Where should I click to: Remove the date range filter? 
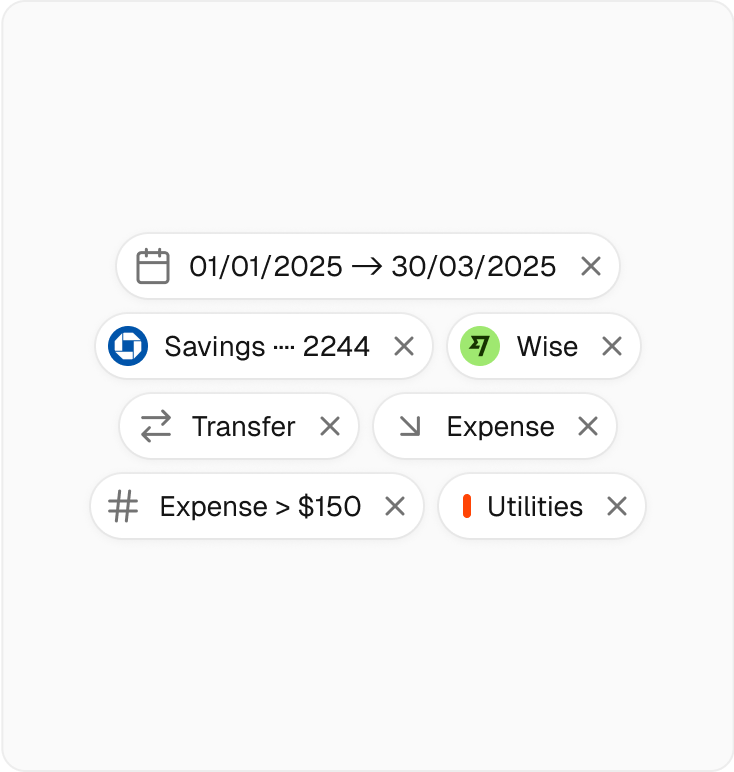point(590,266)
